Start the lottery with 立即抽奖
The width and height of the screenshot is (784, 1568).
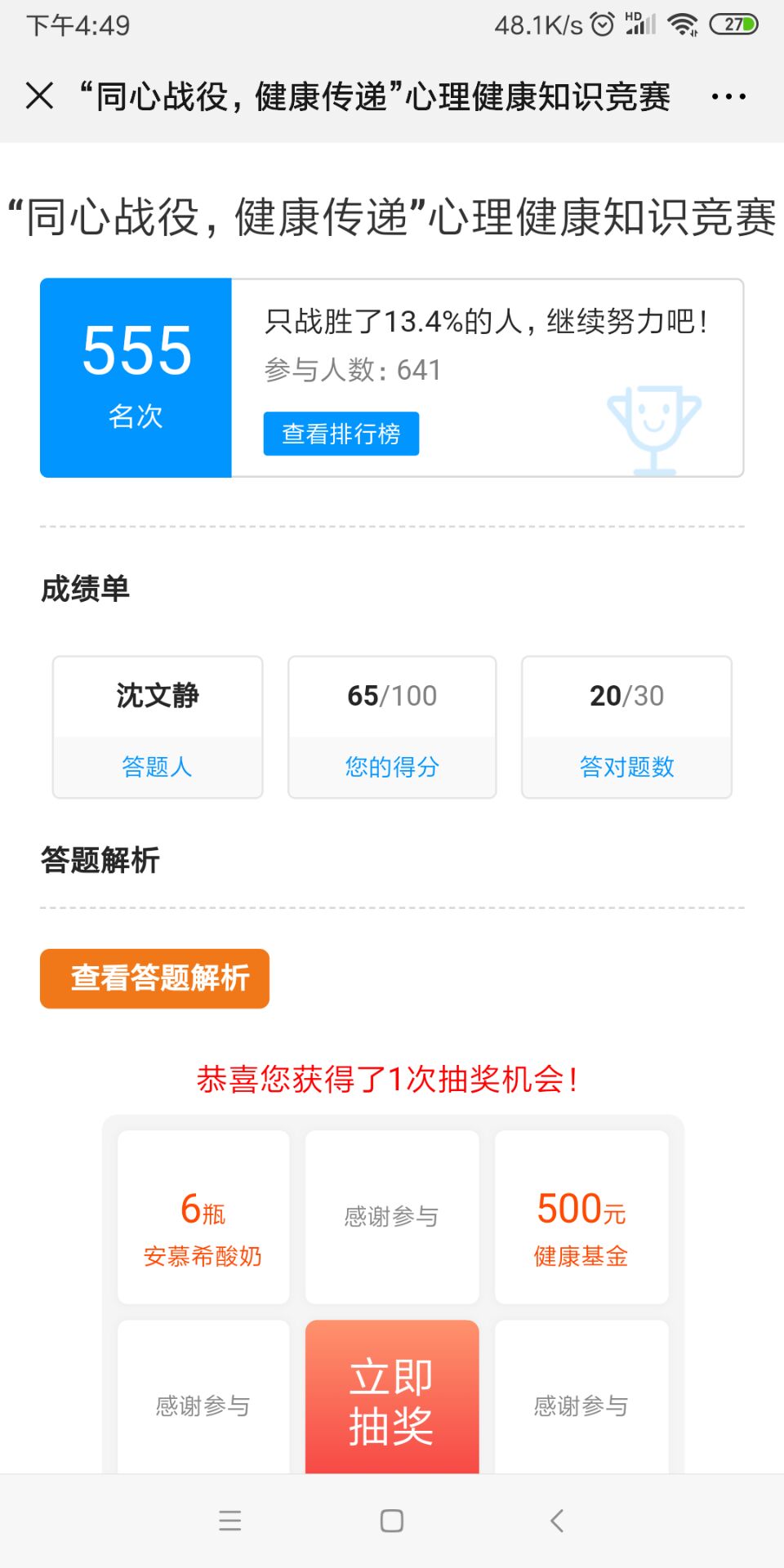[391, 1398]
